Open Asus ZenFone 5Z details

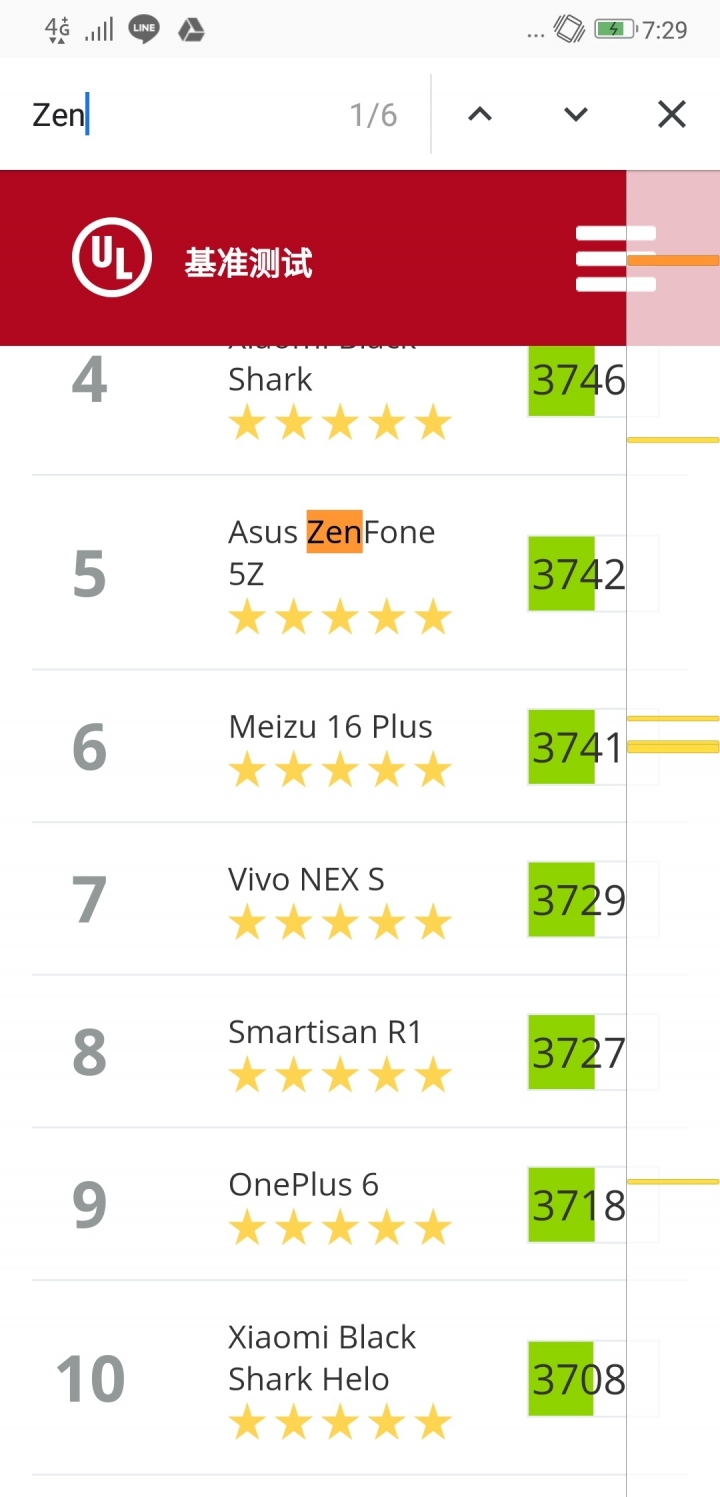pyautogui.click(x=331, y=552)
